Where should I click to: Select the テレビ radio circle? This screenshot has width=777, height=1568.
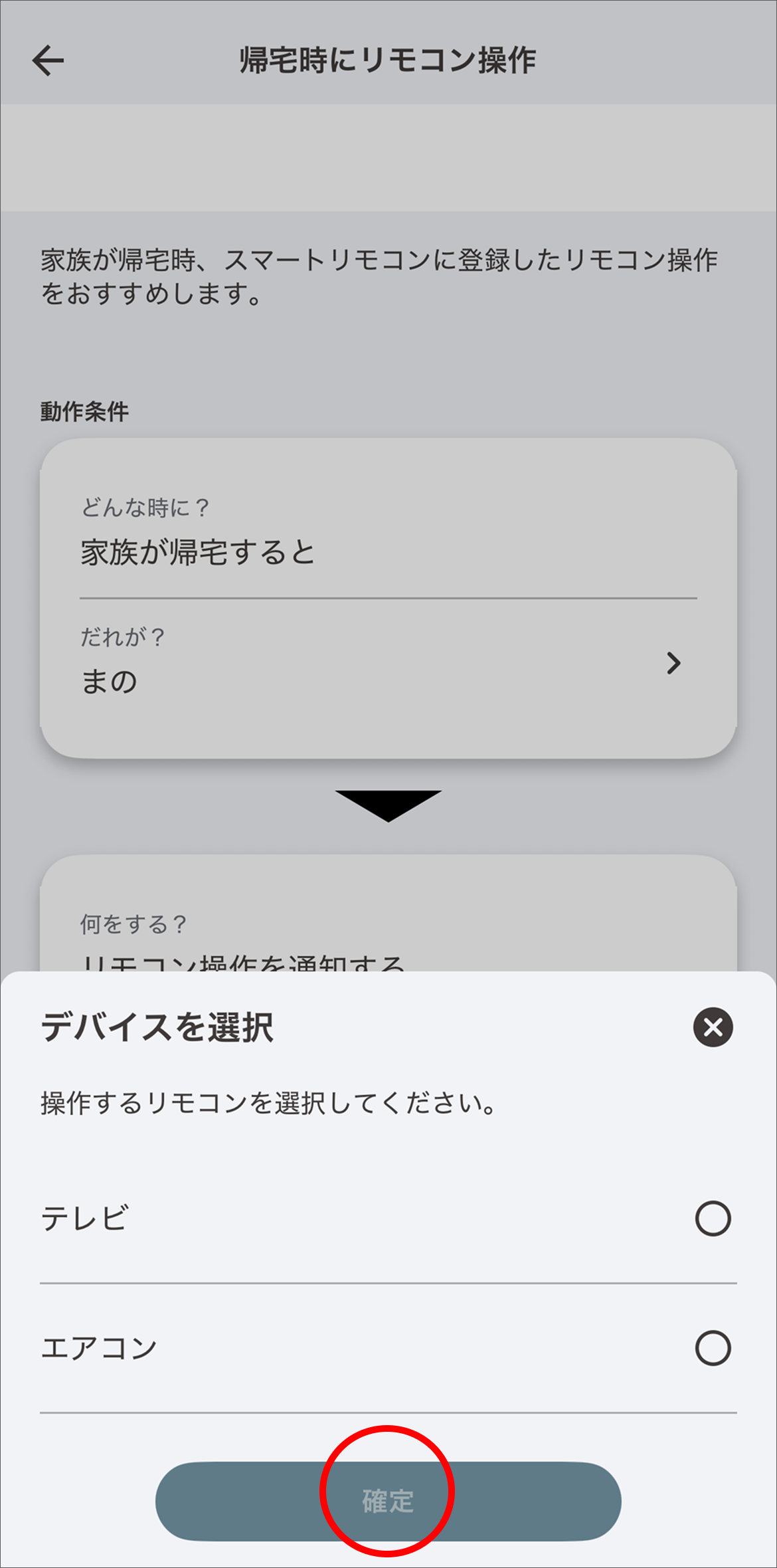713,1219
